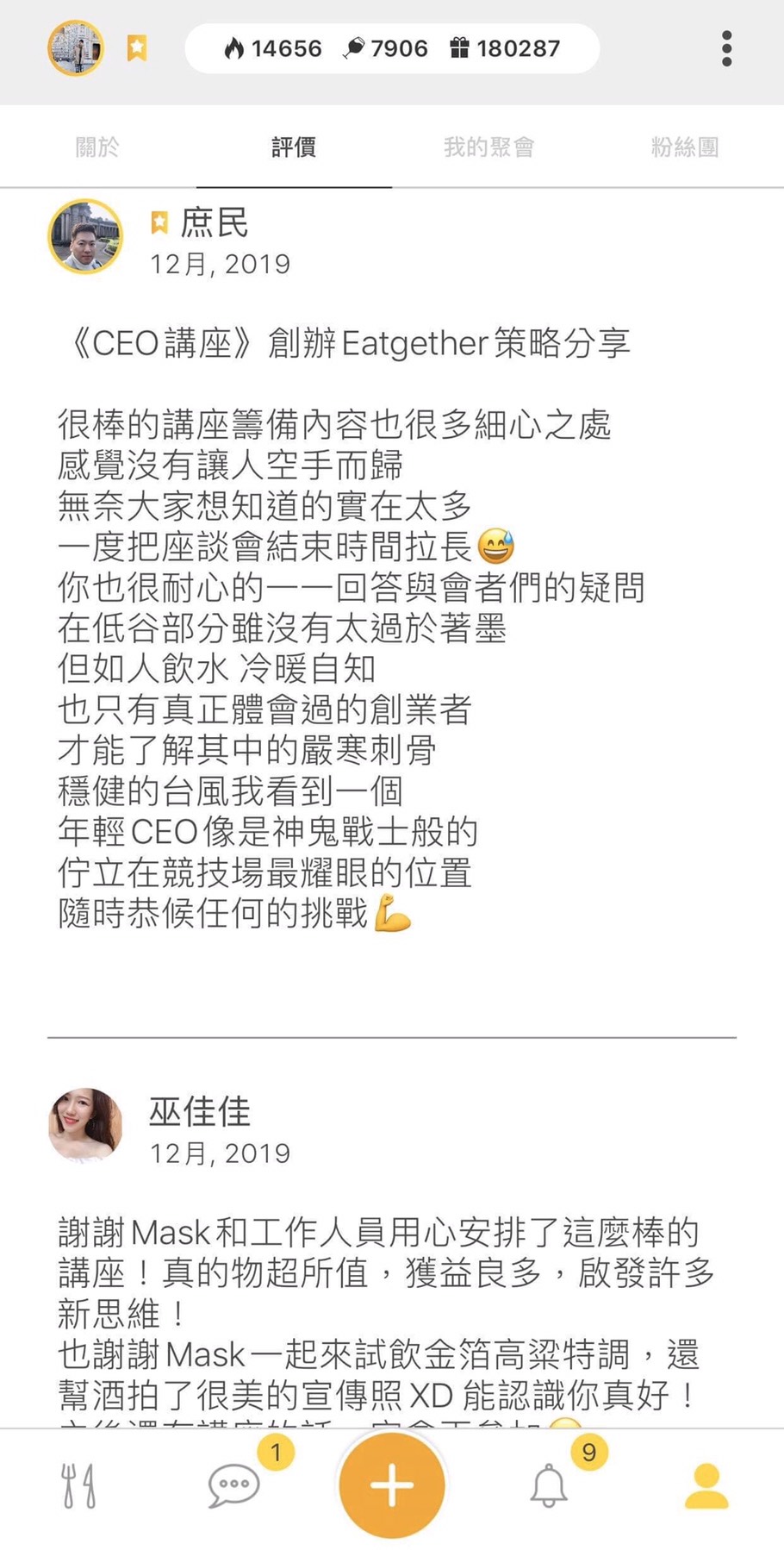Select the 評價 tab

(294, 147)
